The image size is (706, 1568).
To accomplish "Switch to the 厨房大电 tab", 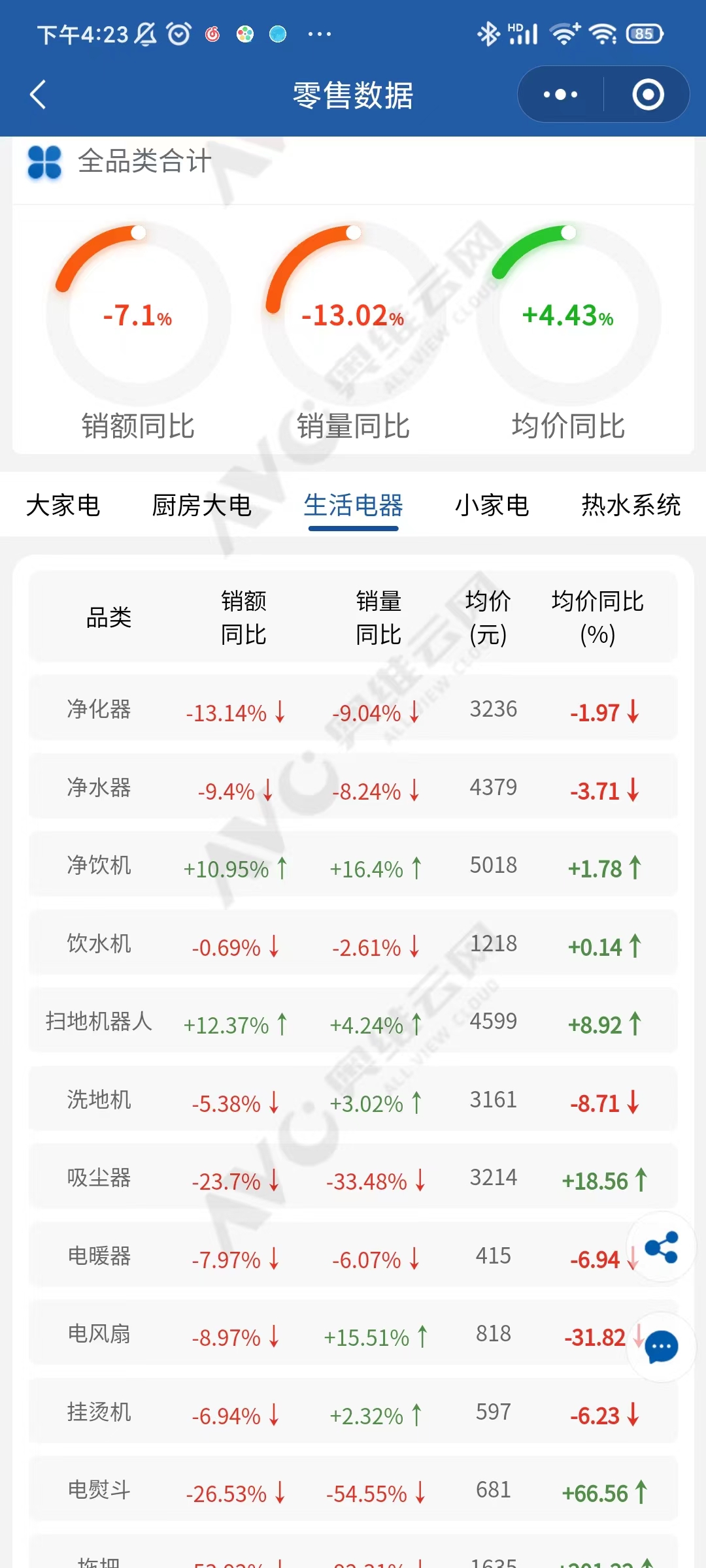I will [201, 505].
